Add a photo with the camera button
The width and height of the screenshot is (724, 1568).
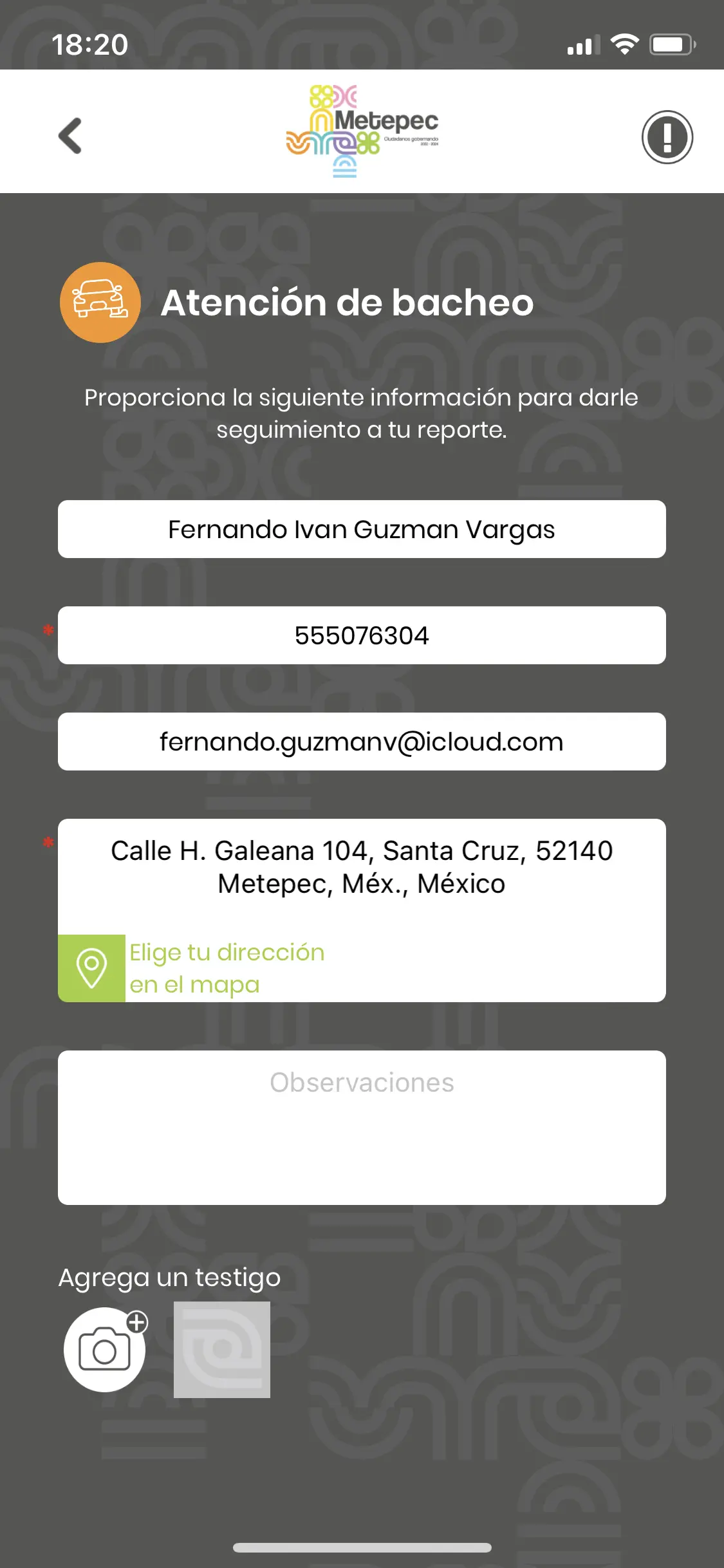(x=105, y=1349)
